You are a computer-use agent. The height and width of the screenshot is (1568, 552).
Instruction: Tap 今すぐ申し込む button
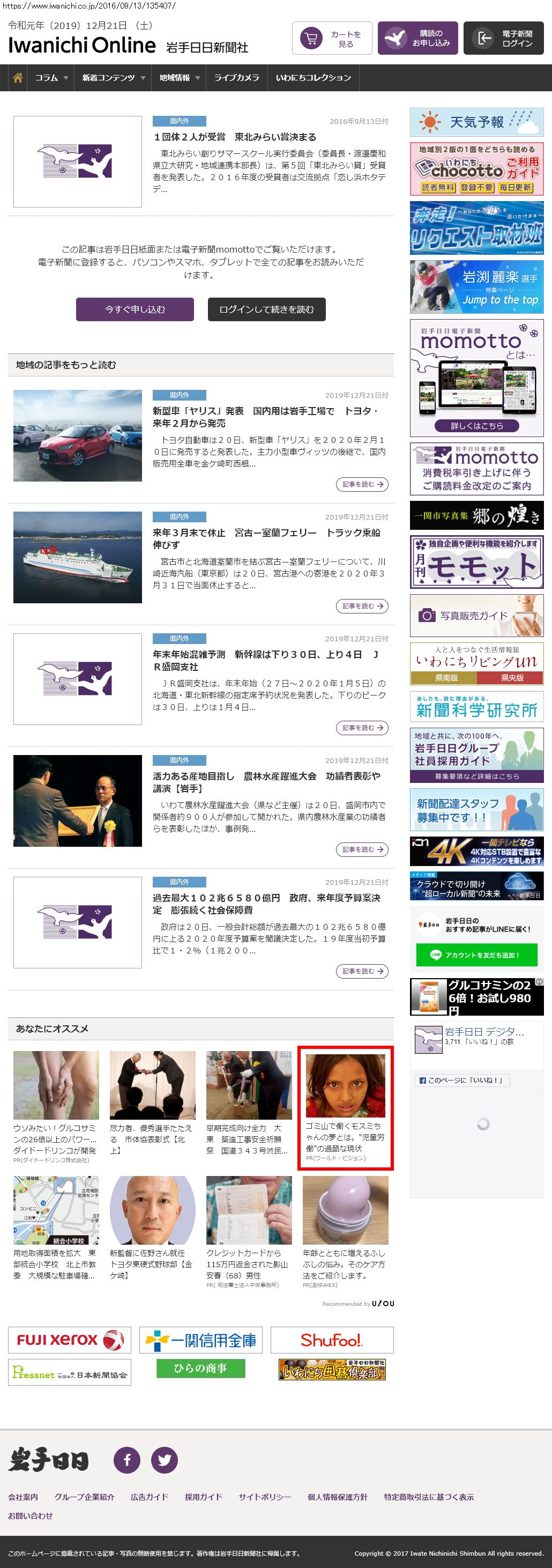[135, 309]
